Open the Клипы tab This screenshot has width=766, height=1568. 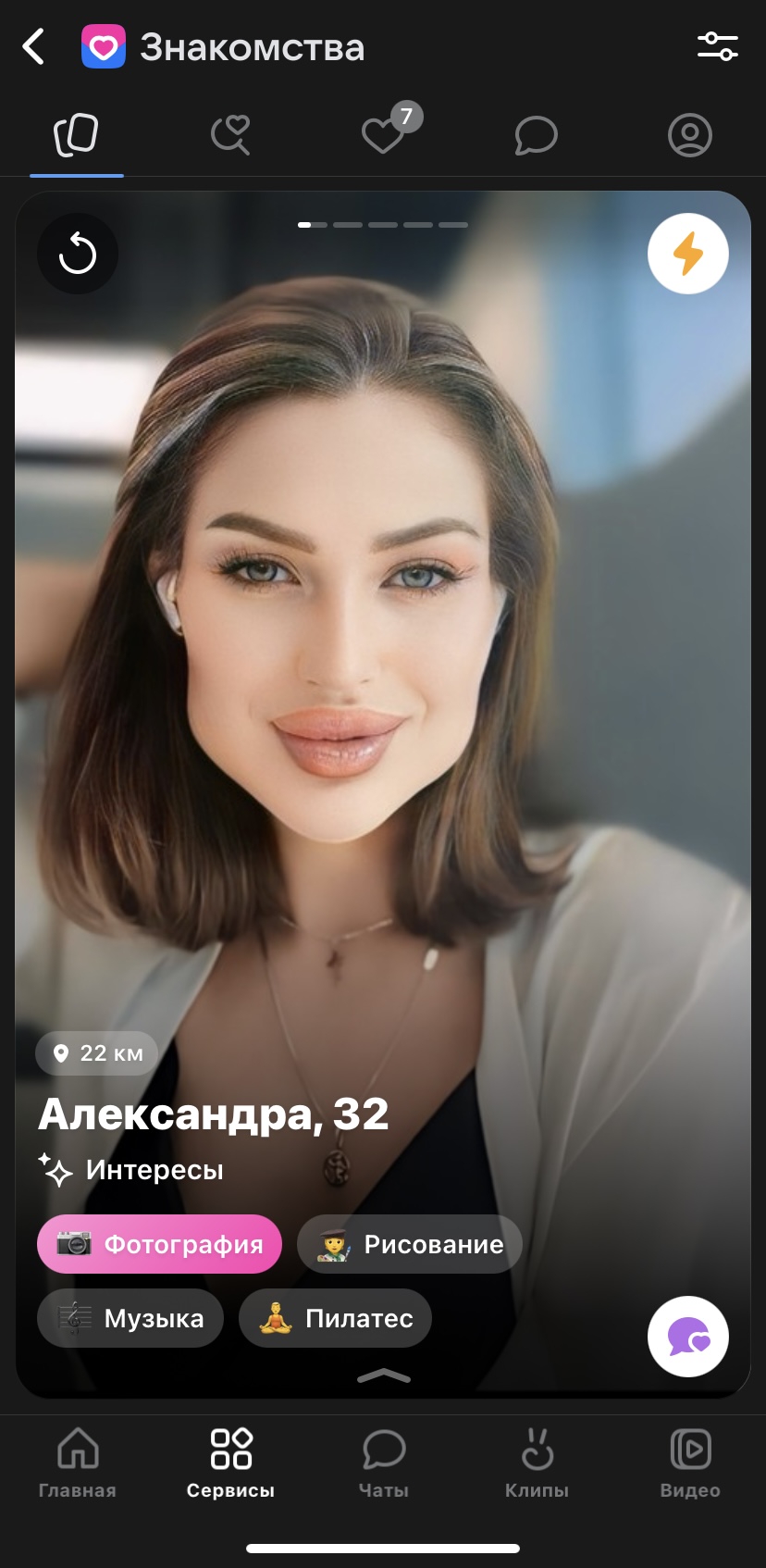pos(537,1463)
